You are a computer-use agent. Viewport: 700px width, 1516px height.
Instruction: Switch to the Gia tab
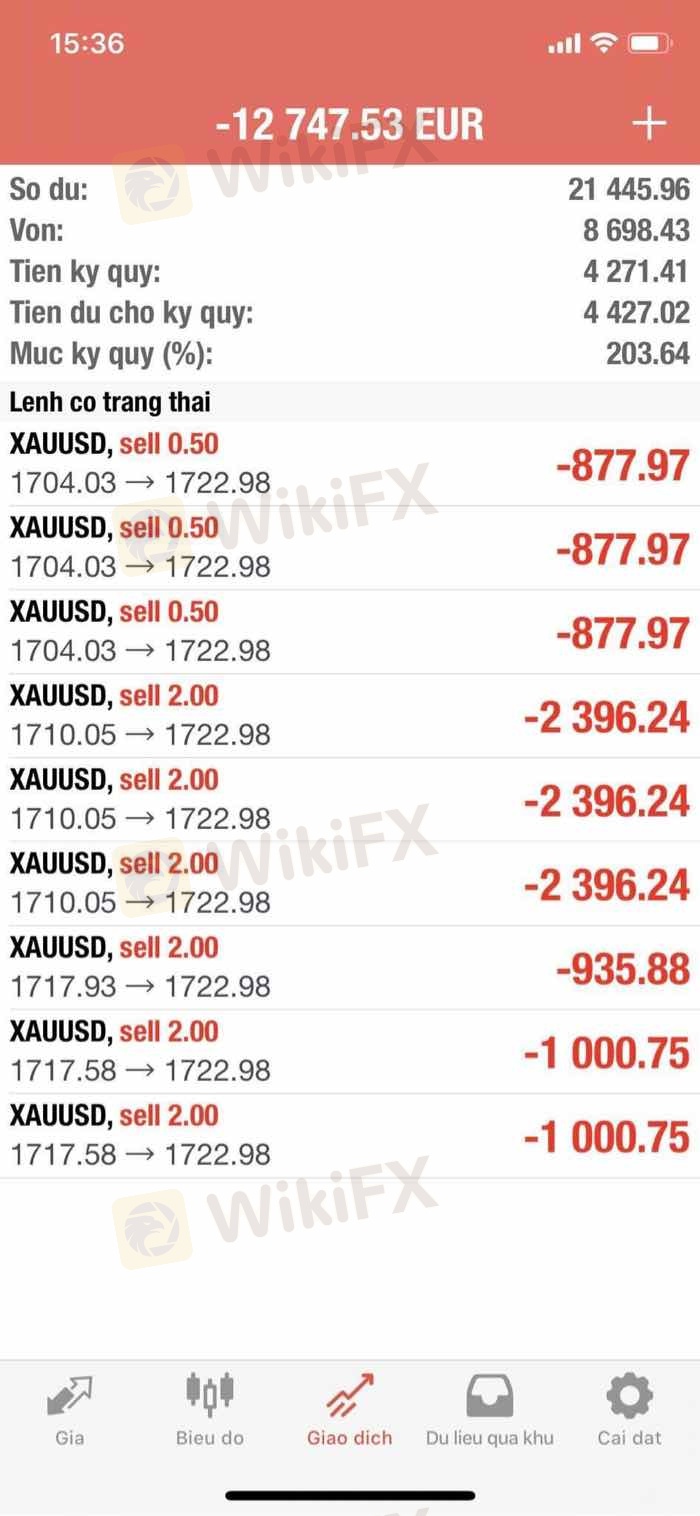[70, 1411]
